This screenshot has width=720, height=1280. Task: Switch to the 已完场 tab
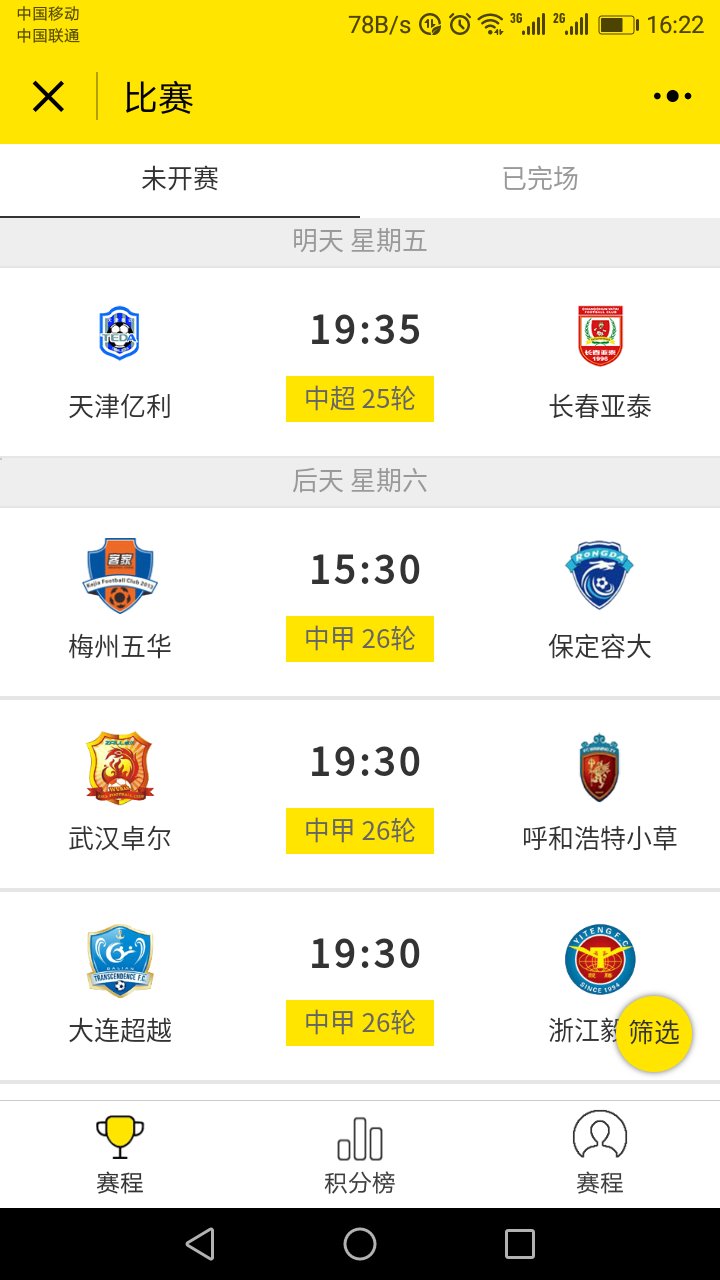click(x=540, y=179)
